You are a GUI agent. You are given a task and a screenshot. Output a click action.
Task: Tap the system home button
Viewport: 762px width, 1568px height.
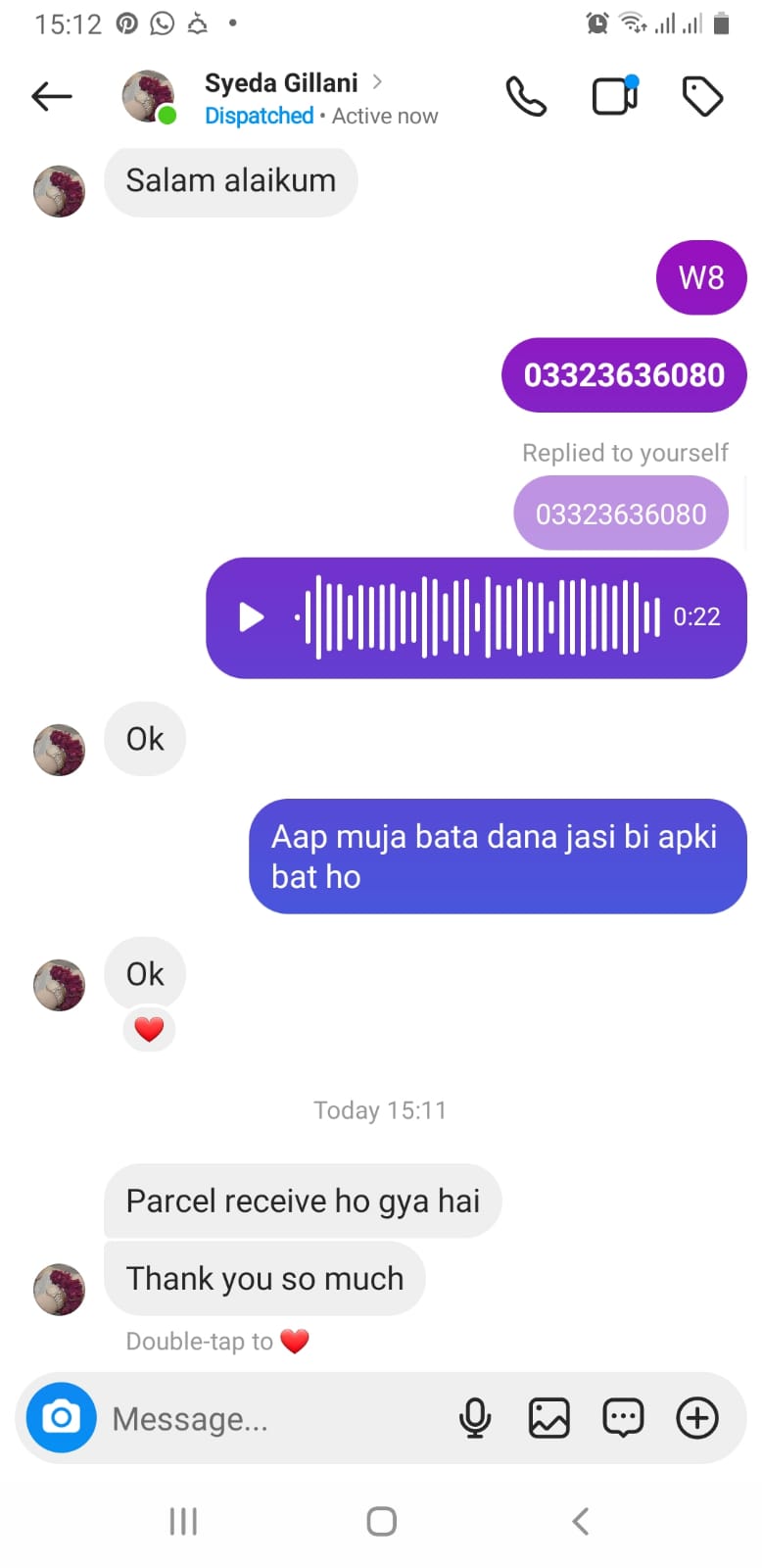[x=381, y=1521]
